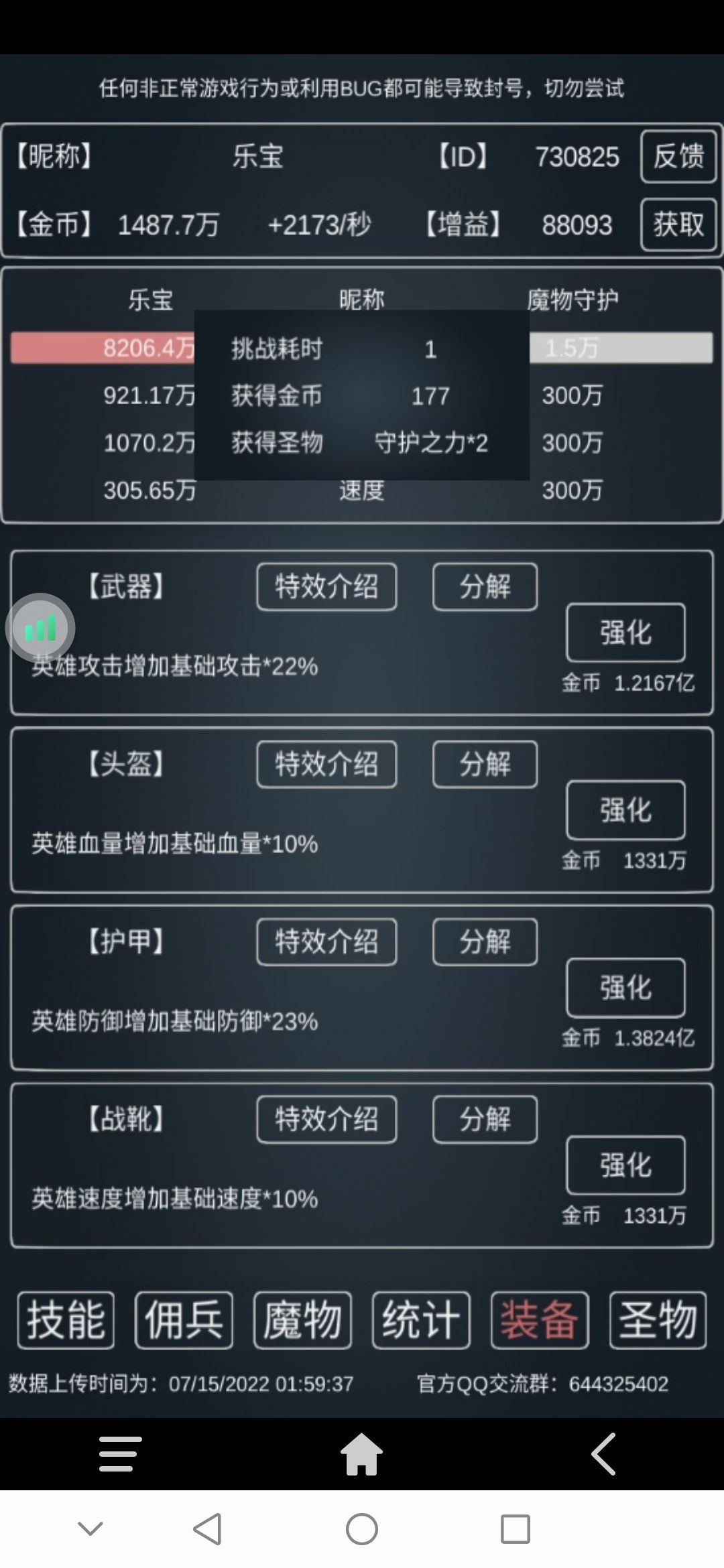Screen dimensions: 724x1568
Task: Click 分解 to dismantle the weapon
Action: coord(484,587)
